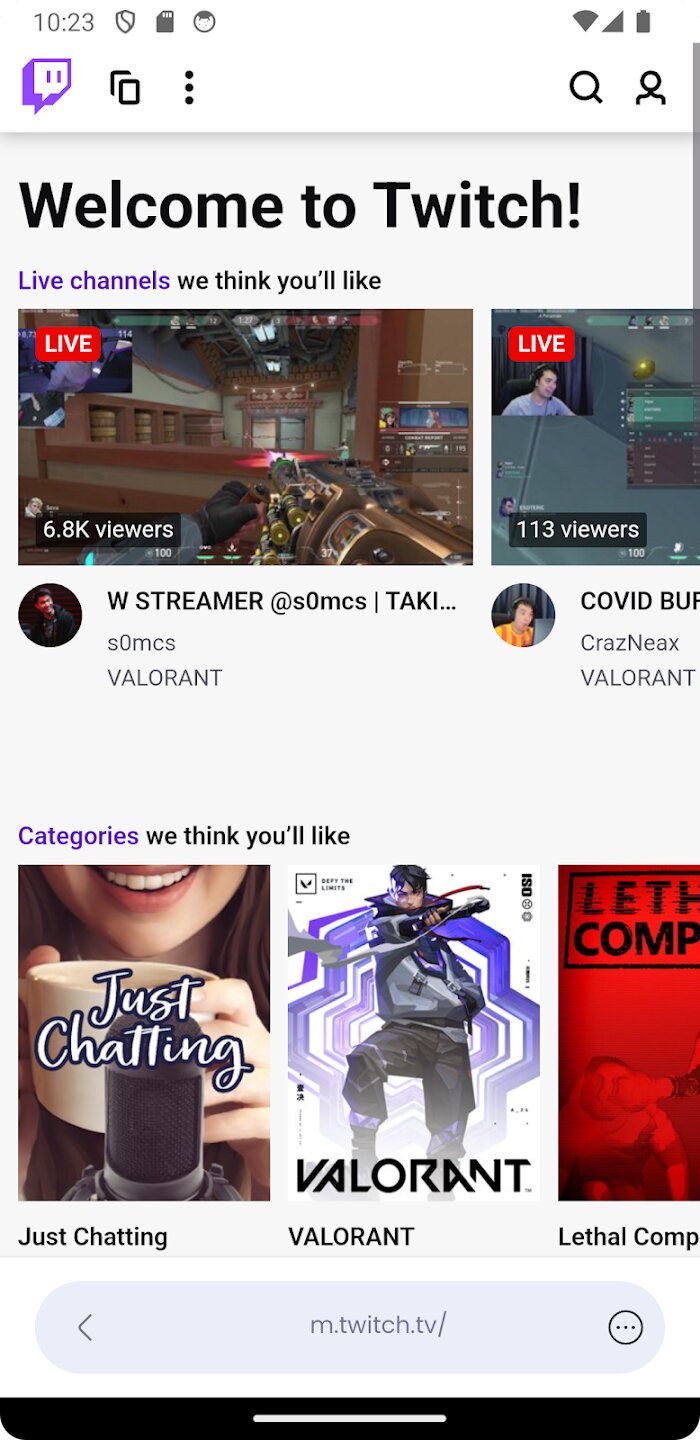Open the browser menu dots button
The height and width of the screenshot is (1440, 700).
coord(626,1327)
